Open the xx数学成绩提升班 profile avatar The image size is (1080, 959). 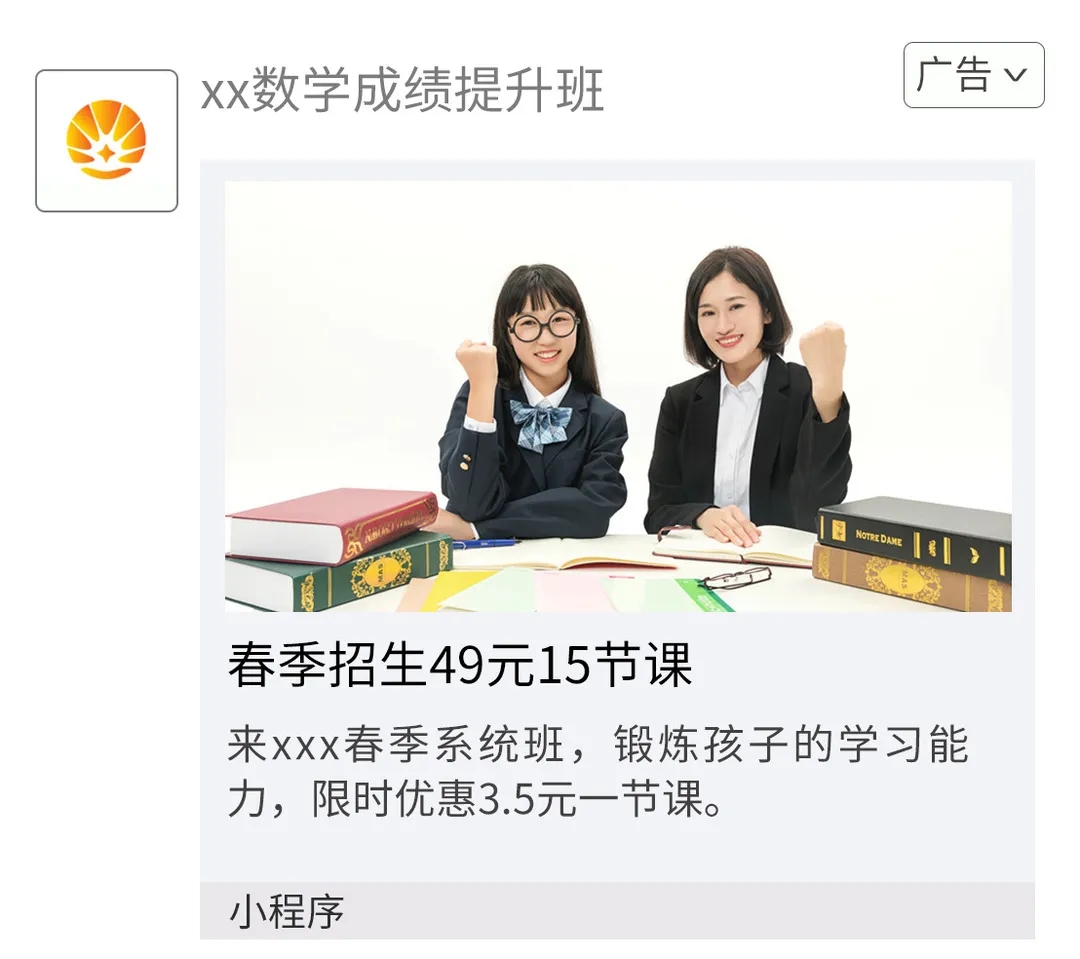pos(107,141)
